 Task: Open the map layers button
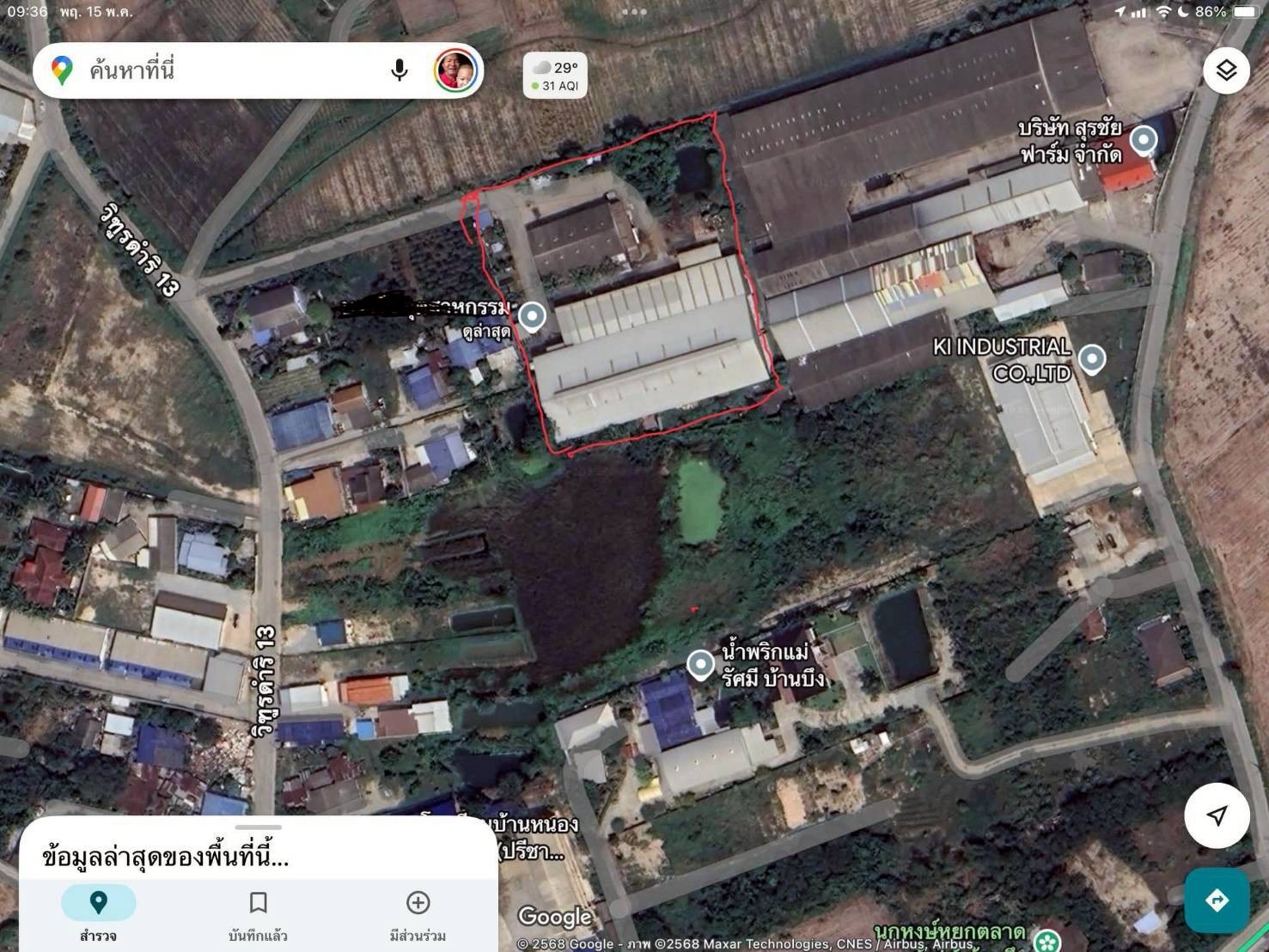point(1226,70)
